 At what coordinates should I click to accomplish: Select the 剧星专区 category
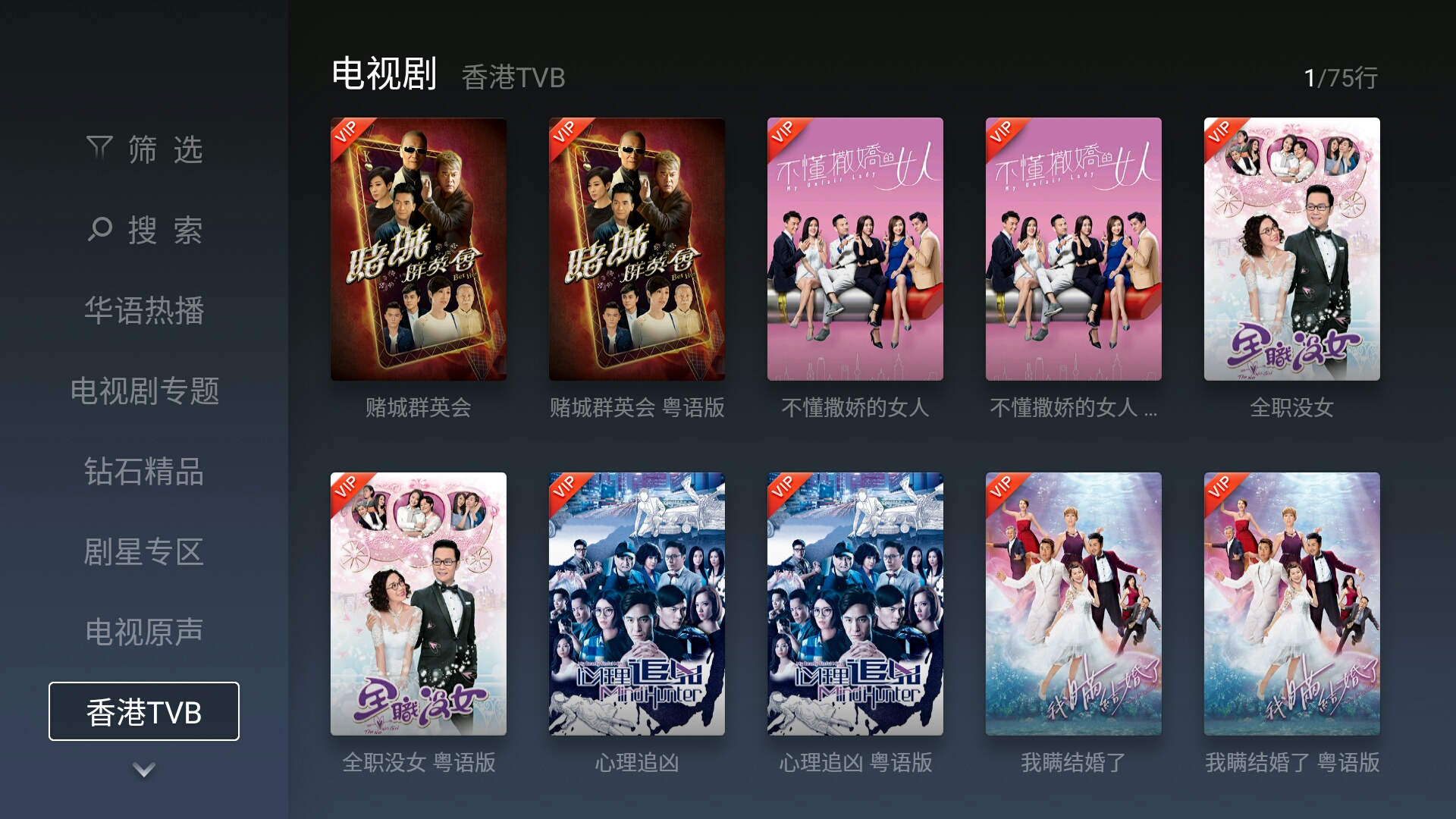tap(144, 551)
